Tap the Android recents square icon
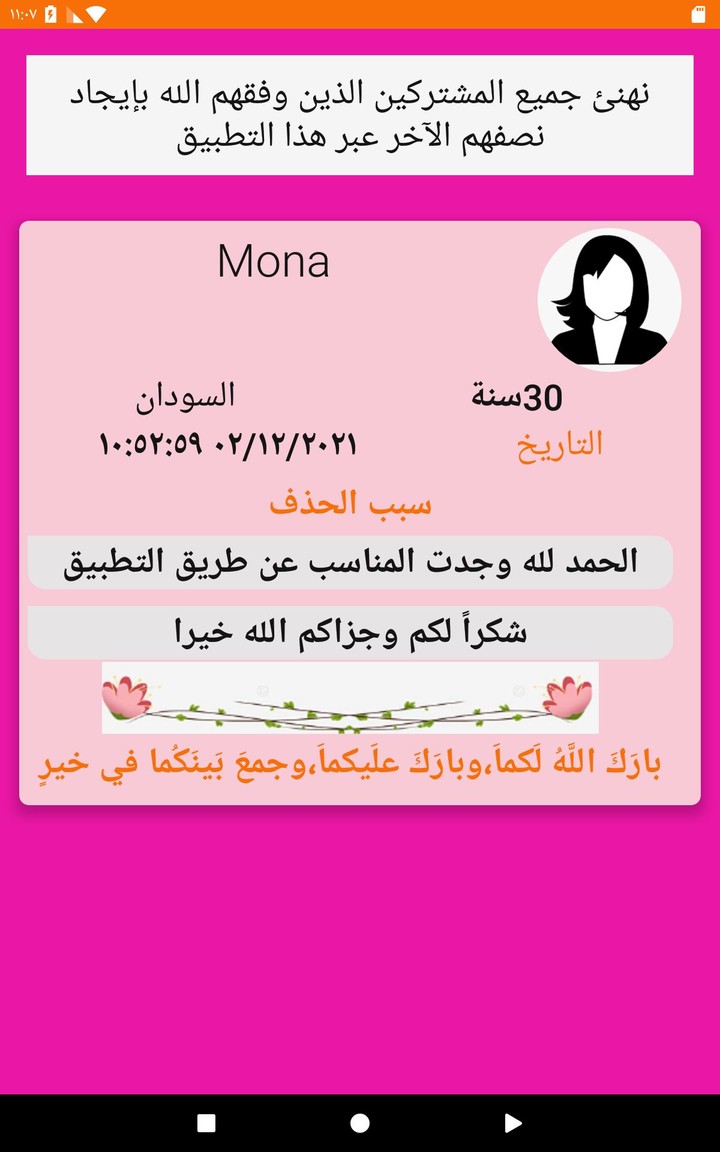 coord(207,1122)
